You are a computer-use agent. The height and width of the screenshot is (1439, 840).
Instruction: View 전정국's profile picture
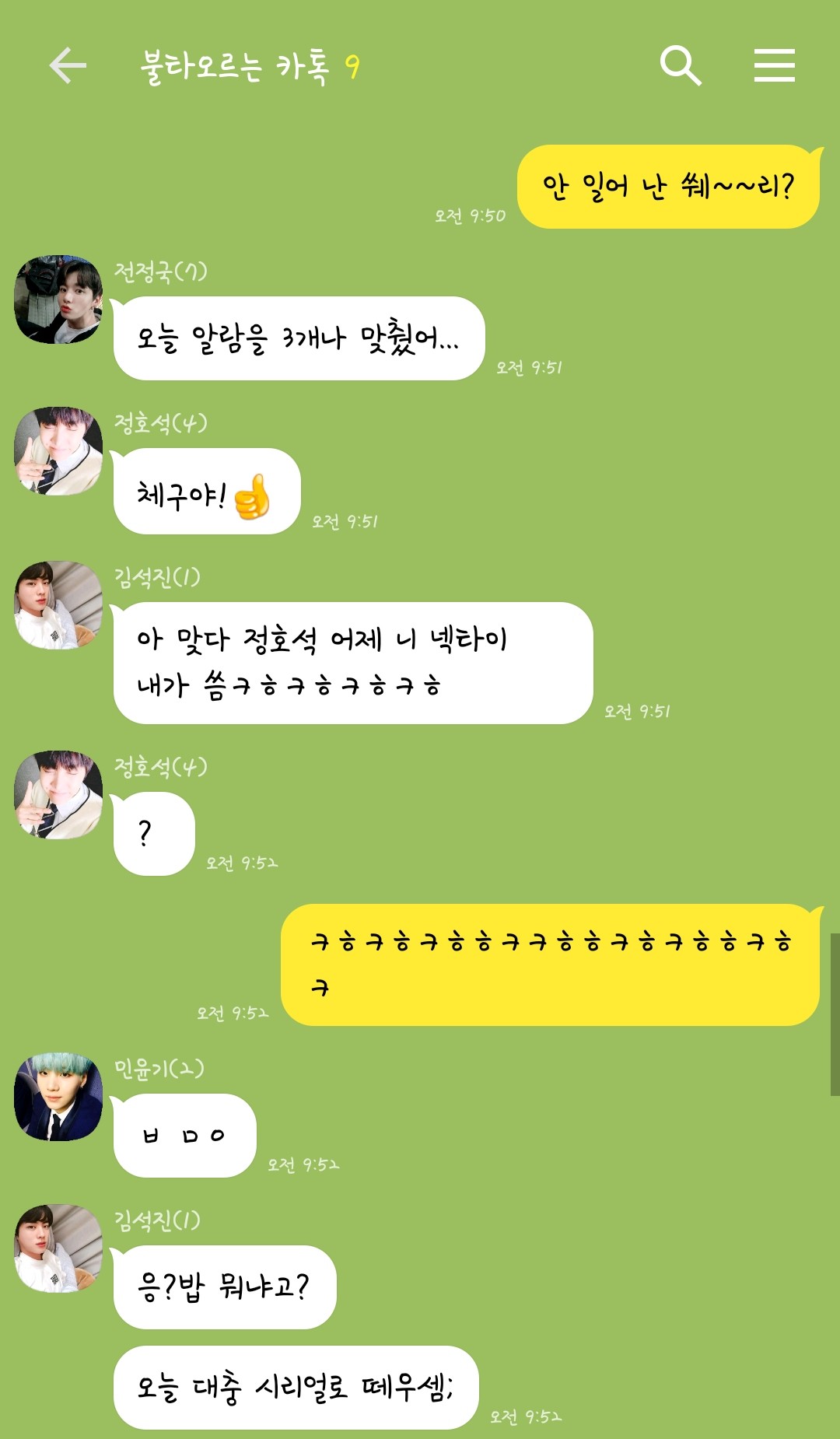coord(58,299)
